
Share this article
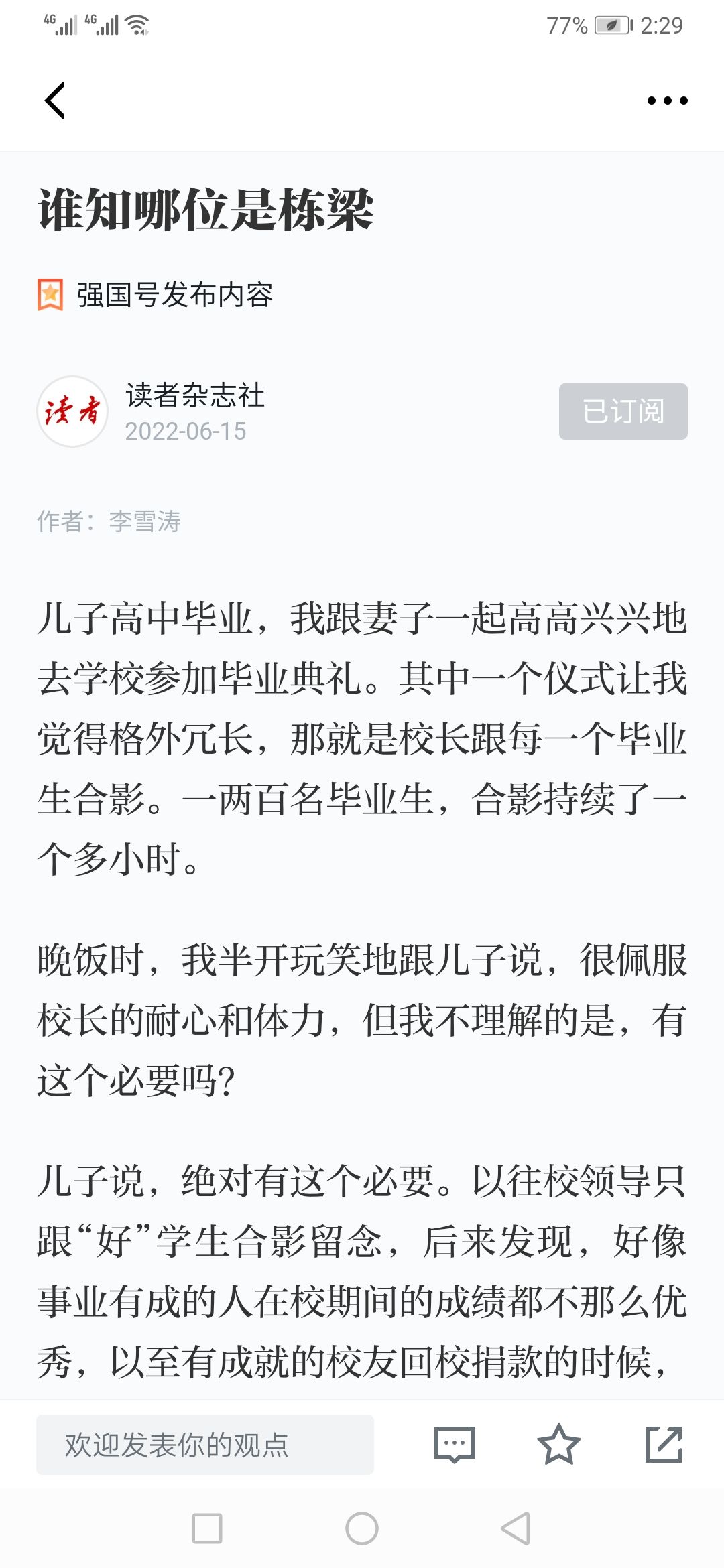pos(664,1445)
